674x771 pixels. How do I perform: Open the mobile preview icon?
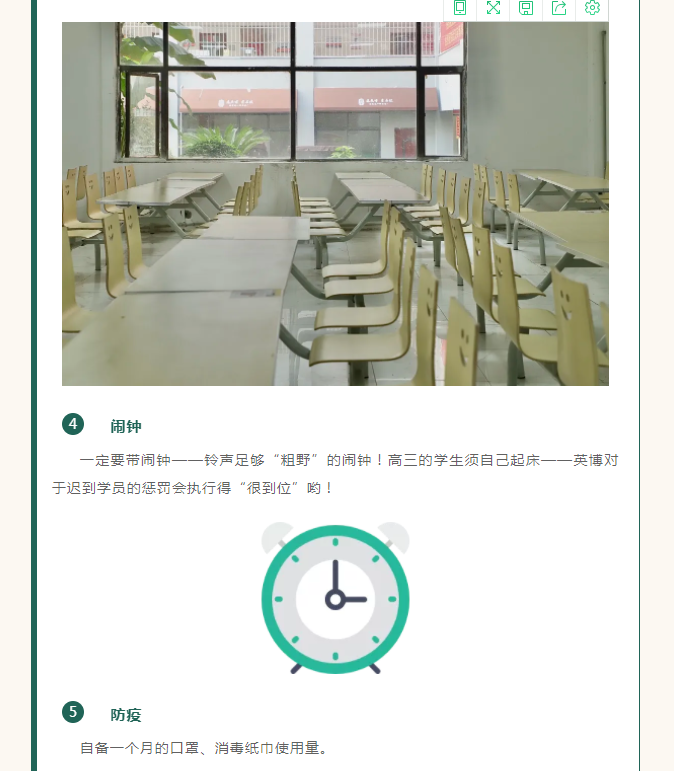(460, 8)
